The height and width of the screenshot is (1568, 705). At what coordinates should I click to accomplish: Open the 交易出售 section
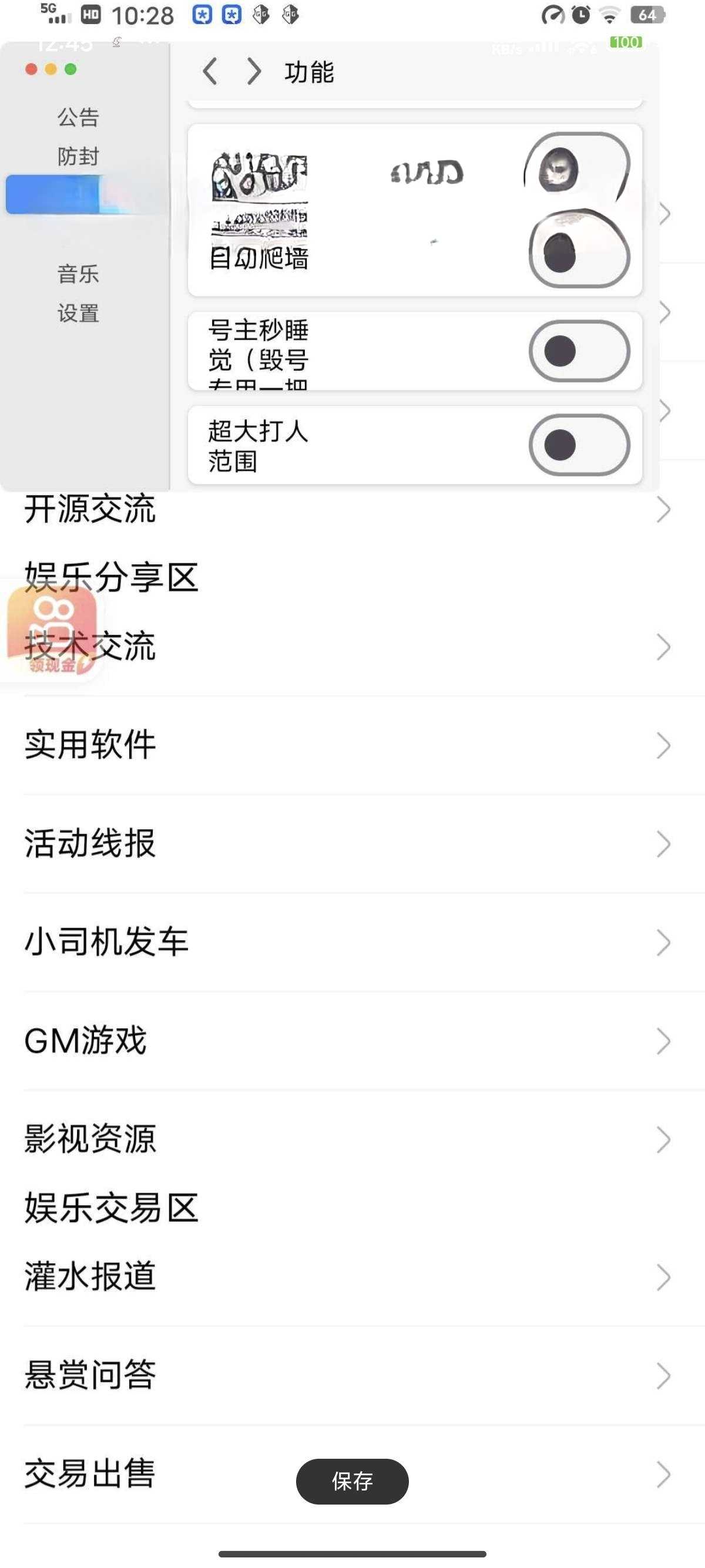90,1473
